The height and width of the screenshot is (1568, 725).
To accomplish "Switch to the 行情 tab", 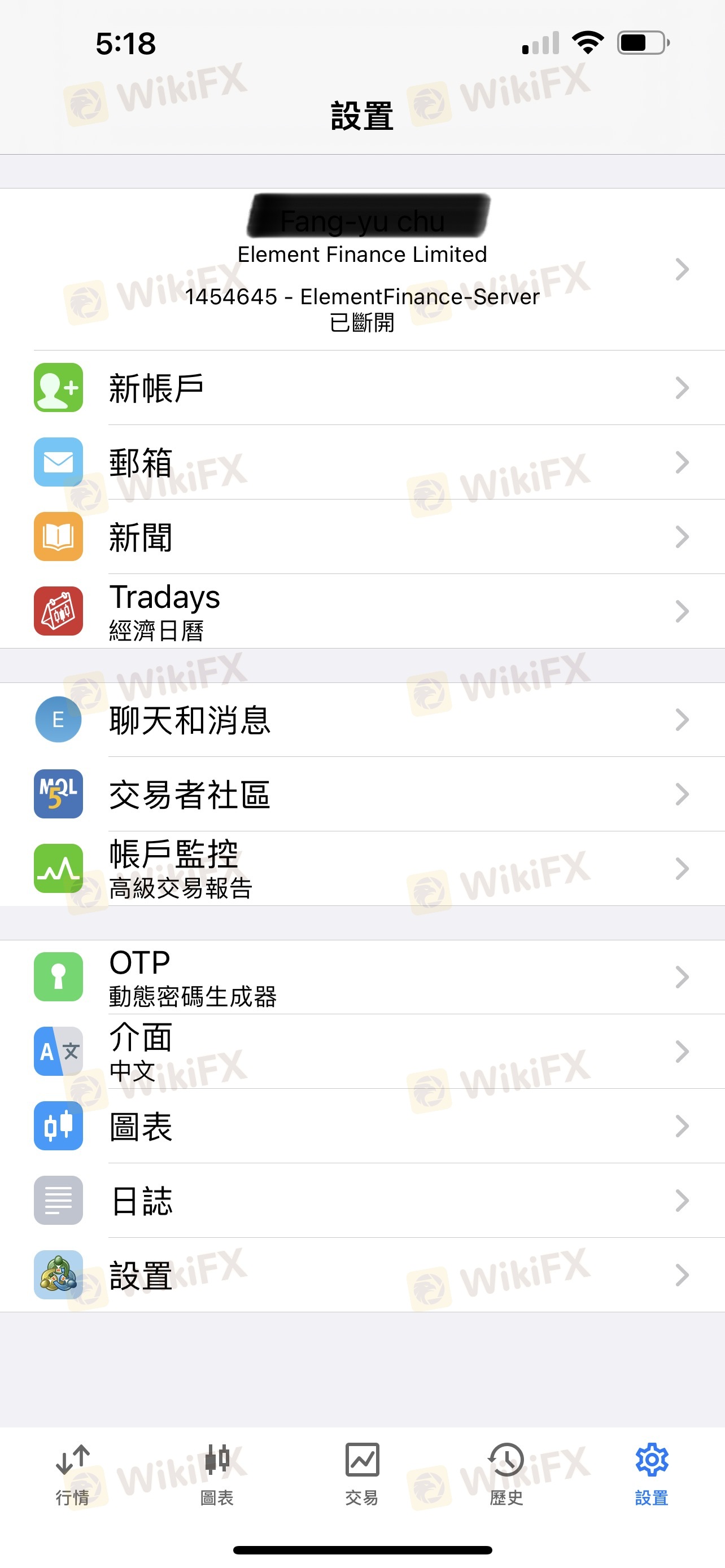I will pos(72,1474).
